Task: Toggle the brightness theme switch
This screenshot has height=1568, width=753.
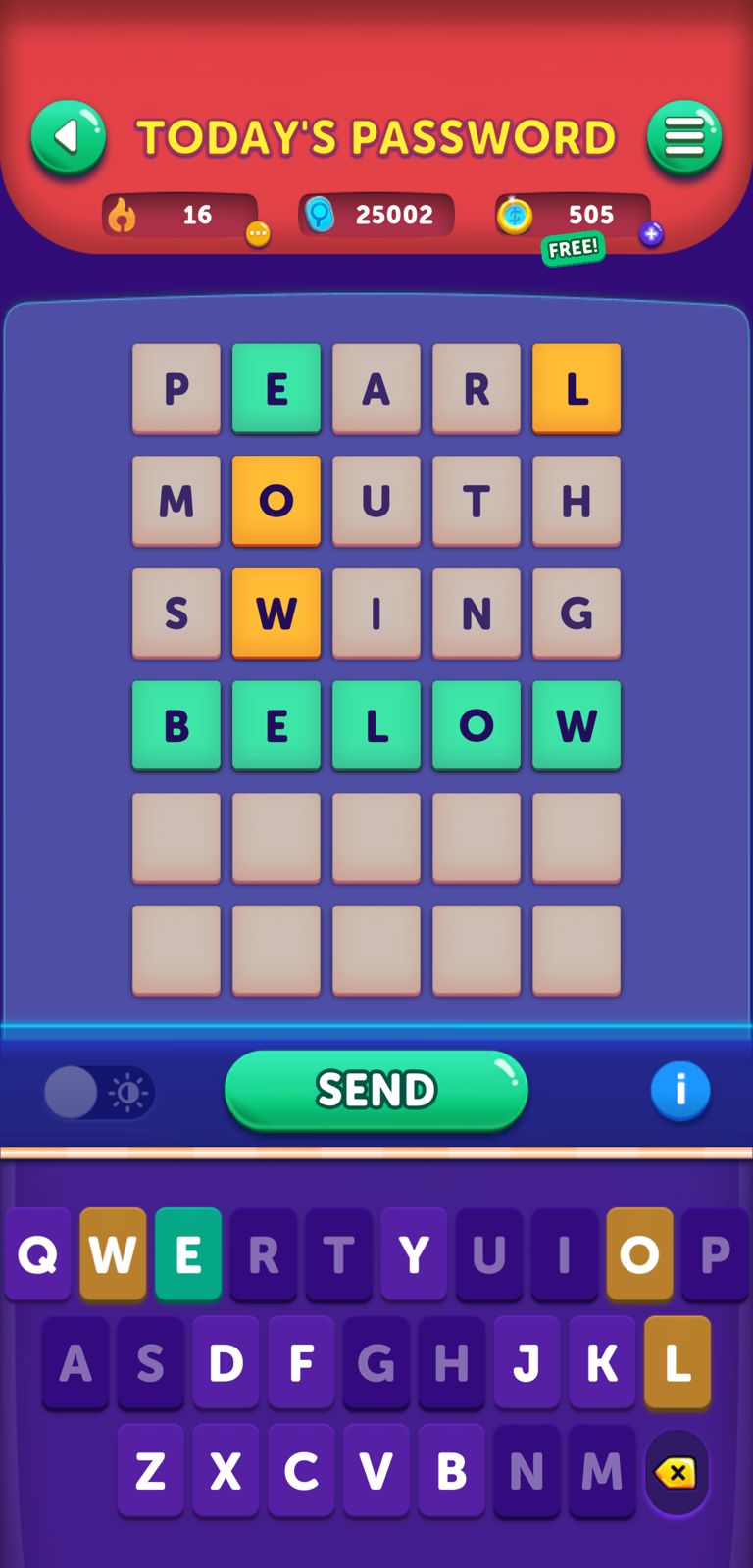Action: [x=99, y=1092]
